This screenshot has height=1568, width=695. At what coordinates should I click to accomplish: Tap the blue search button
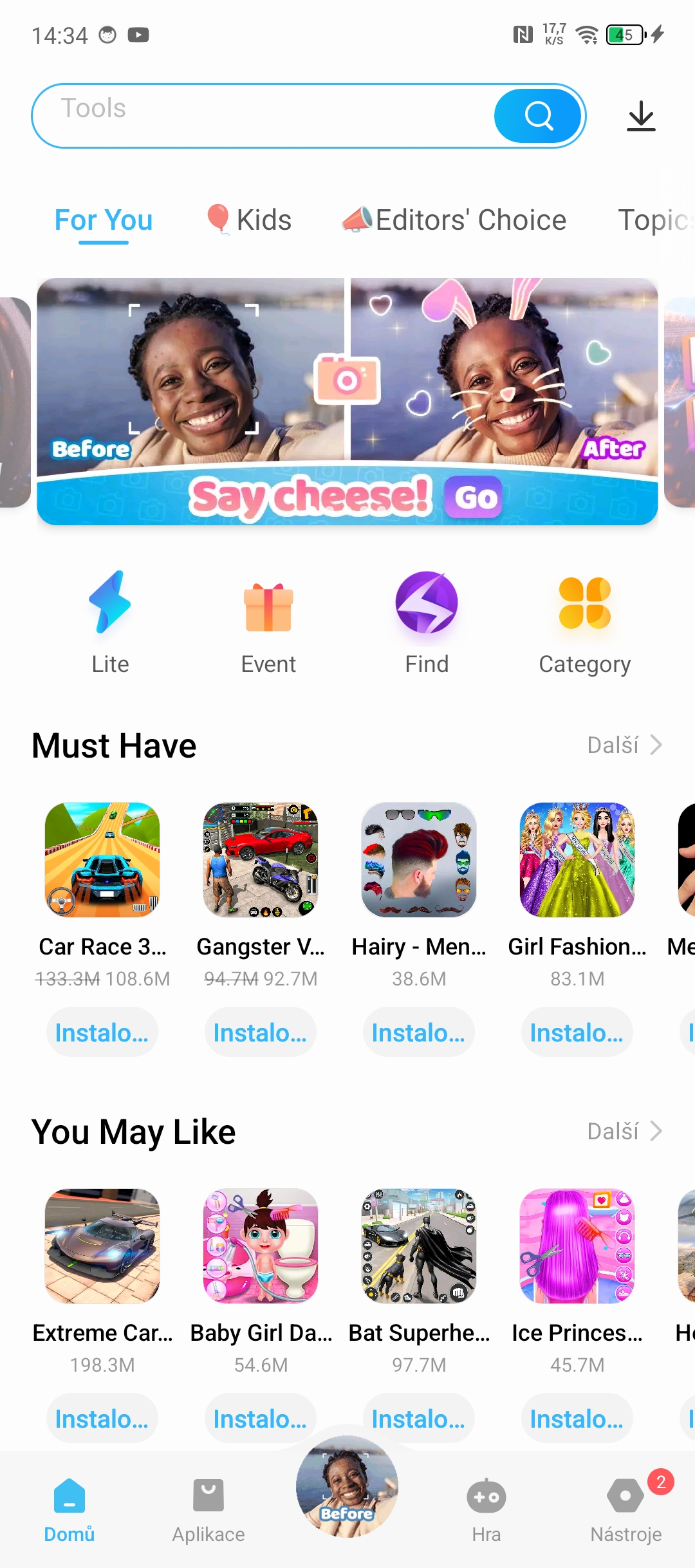point(539,116)
